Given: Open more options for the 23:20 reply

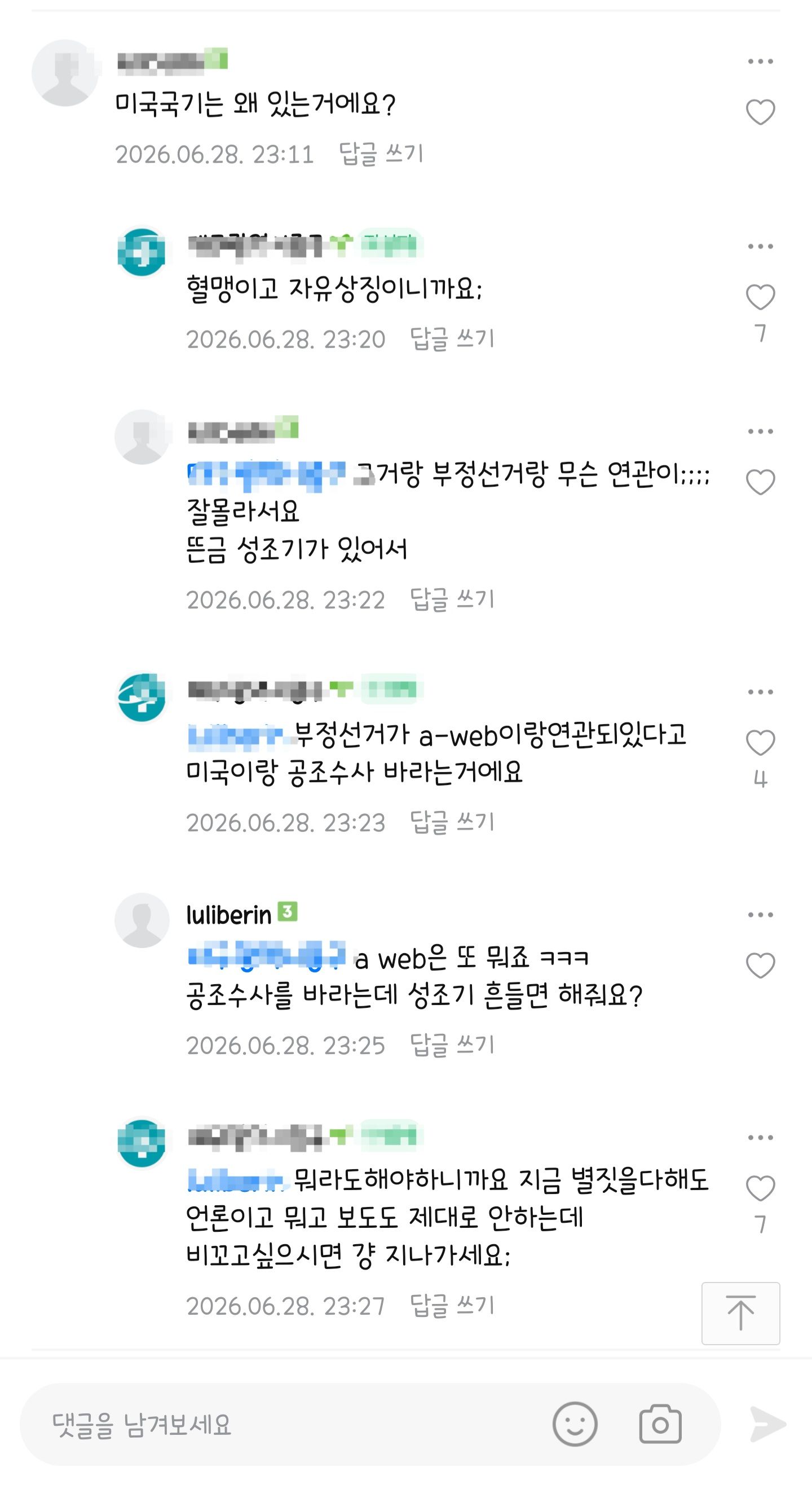Looking at the screenshot, I should (x=760, y=246).
